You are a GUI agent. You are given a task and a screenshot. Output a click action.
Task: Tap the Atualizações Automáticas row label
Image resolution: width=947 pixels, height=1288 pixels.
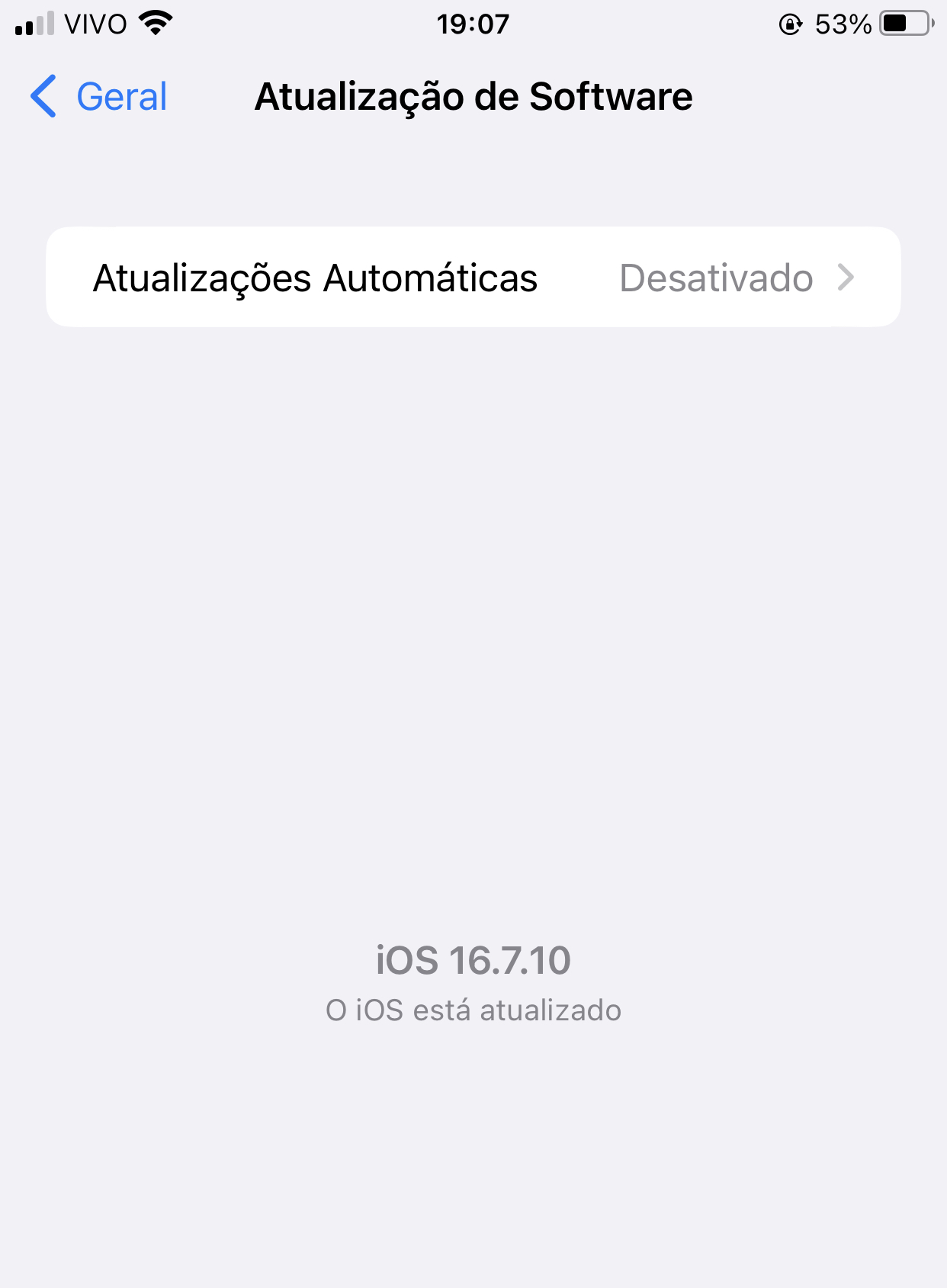pos(315,278)
